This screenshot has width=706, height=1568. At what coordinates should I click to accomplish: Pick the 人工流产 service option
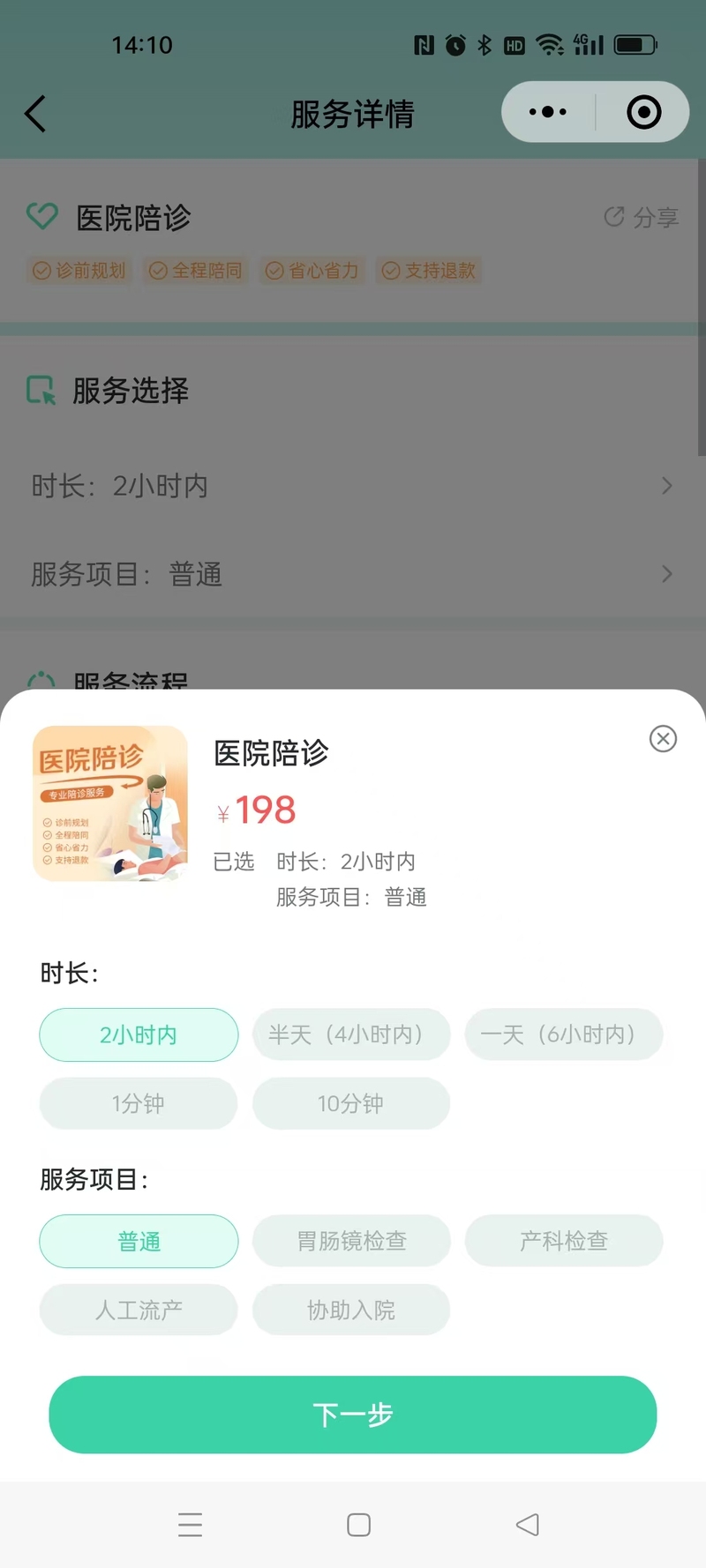tap(139, 1310)
